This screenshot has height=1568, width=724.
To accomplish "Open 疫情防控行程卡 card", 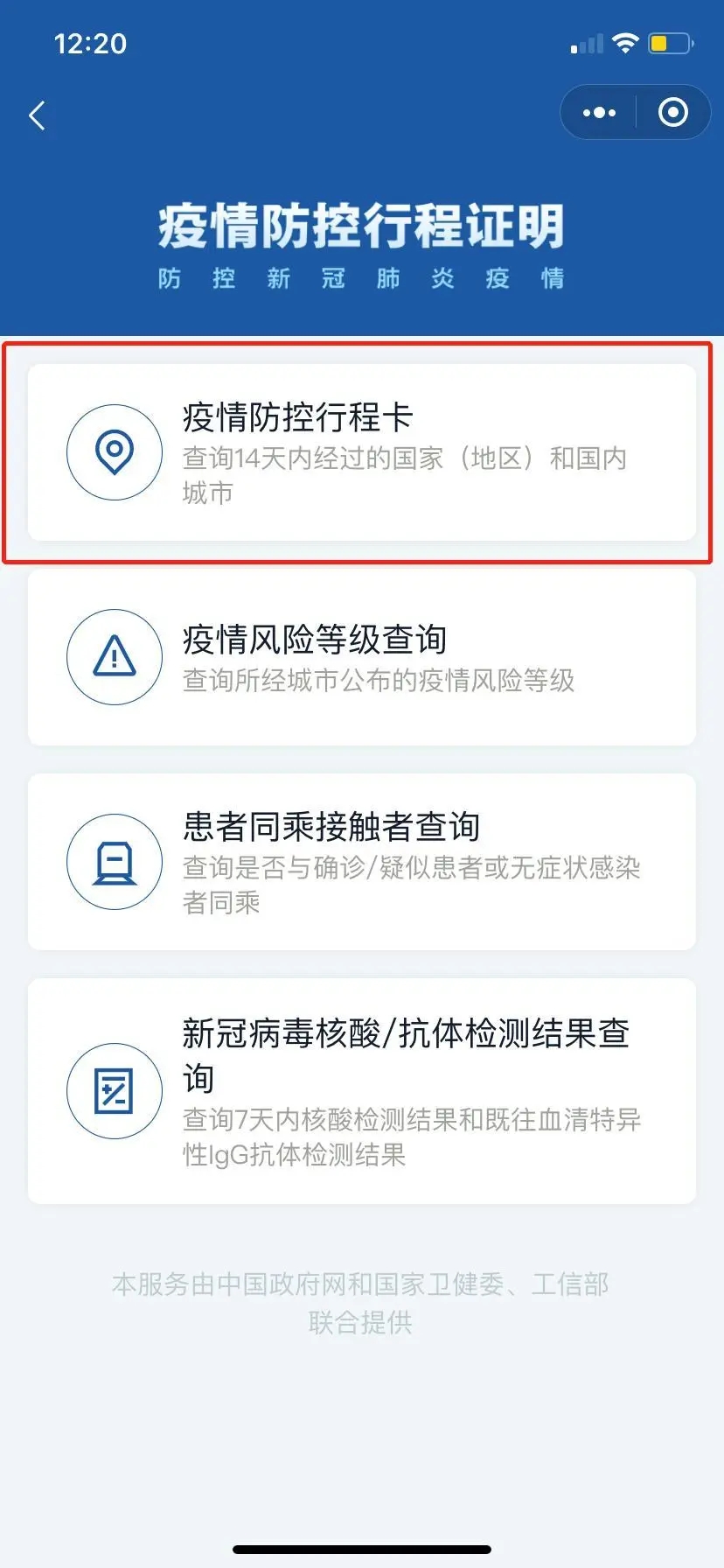I will coord(362,452).
